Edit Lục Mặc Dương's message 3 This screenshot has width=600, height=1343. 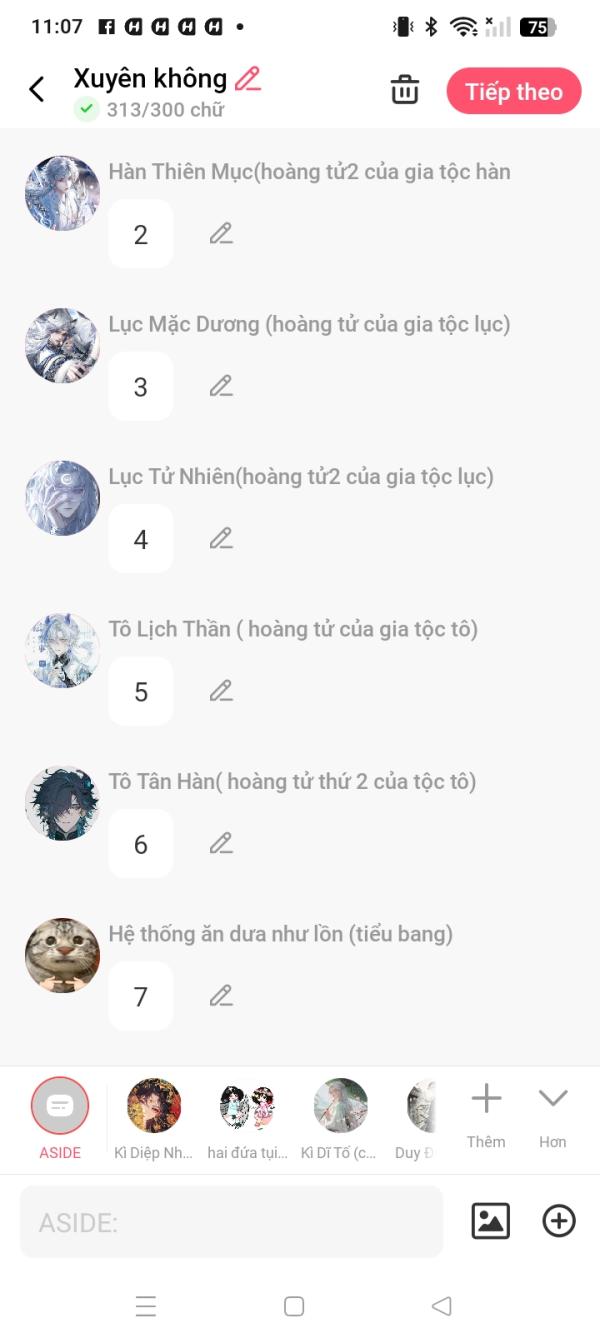point(221,386)
